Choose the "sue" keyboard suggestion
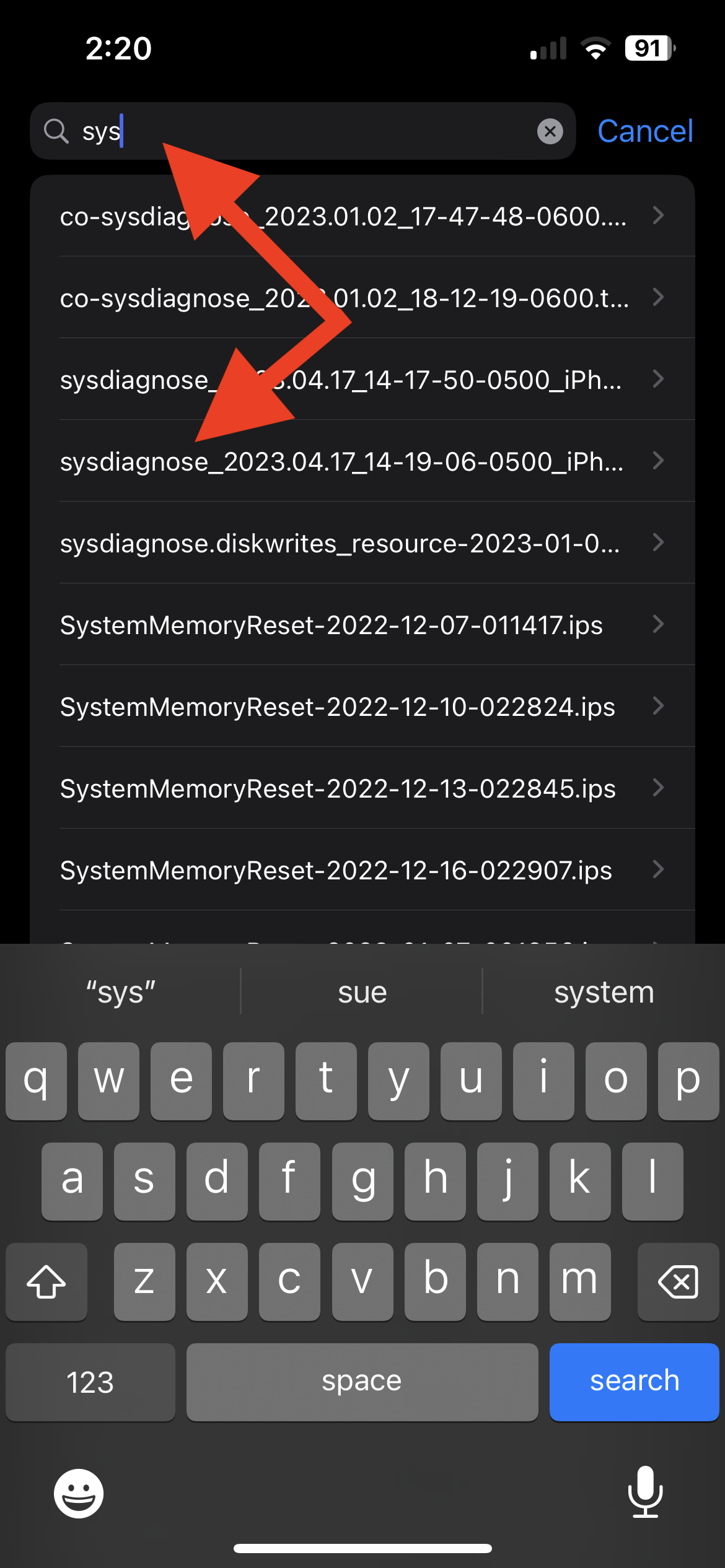Screen dimensions: 725x1568 (x=362, y=992)
